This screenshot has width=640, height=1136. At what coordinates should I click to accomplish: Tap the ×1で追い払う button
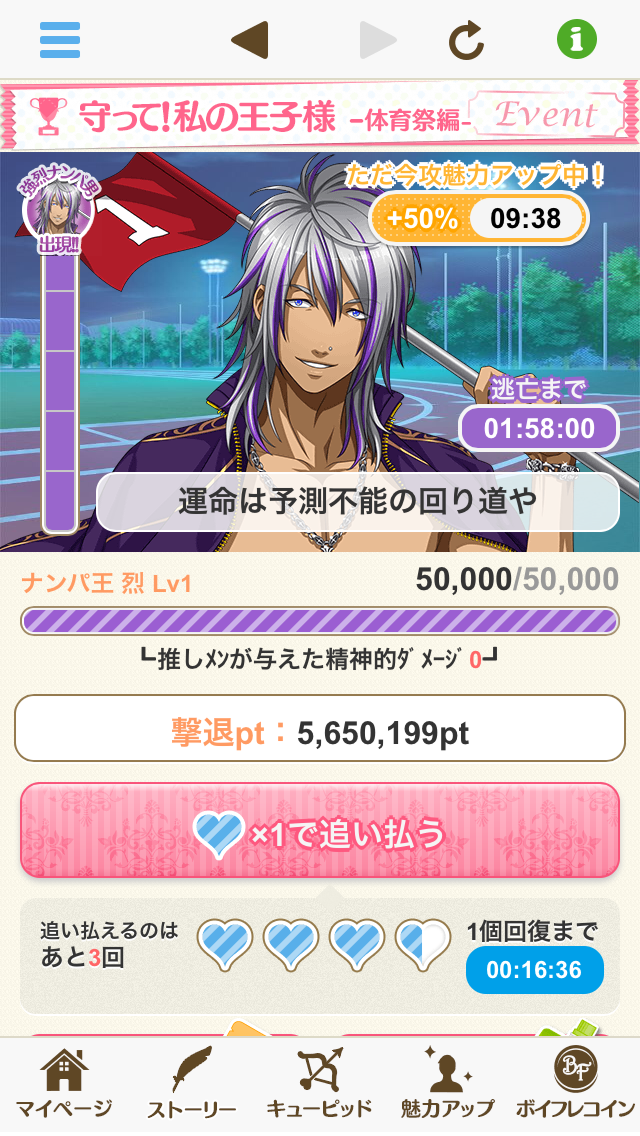click(320, 830)
